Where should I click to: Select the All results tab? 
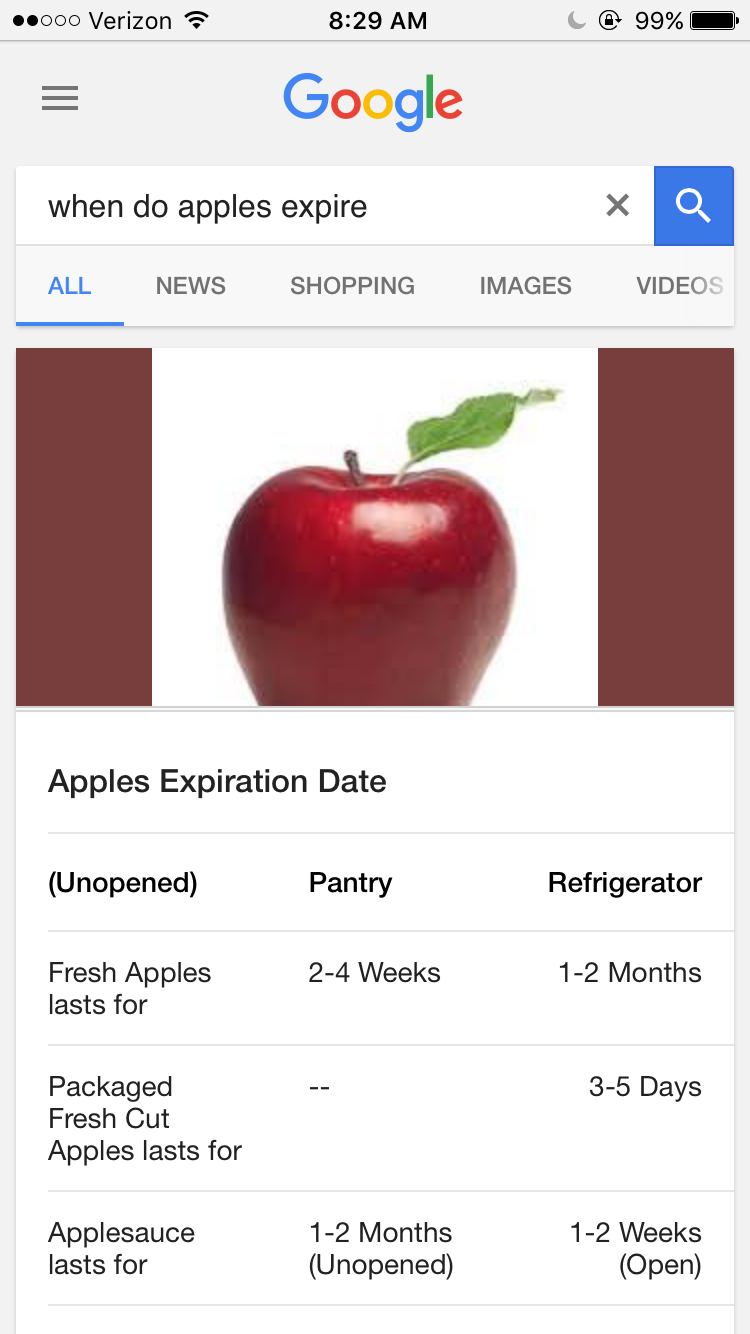point(69,286)
